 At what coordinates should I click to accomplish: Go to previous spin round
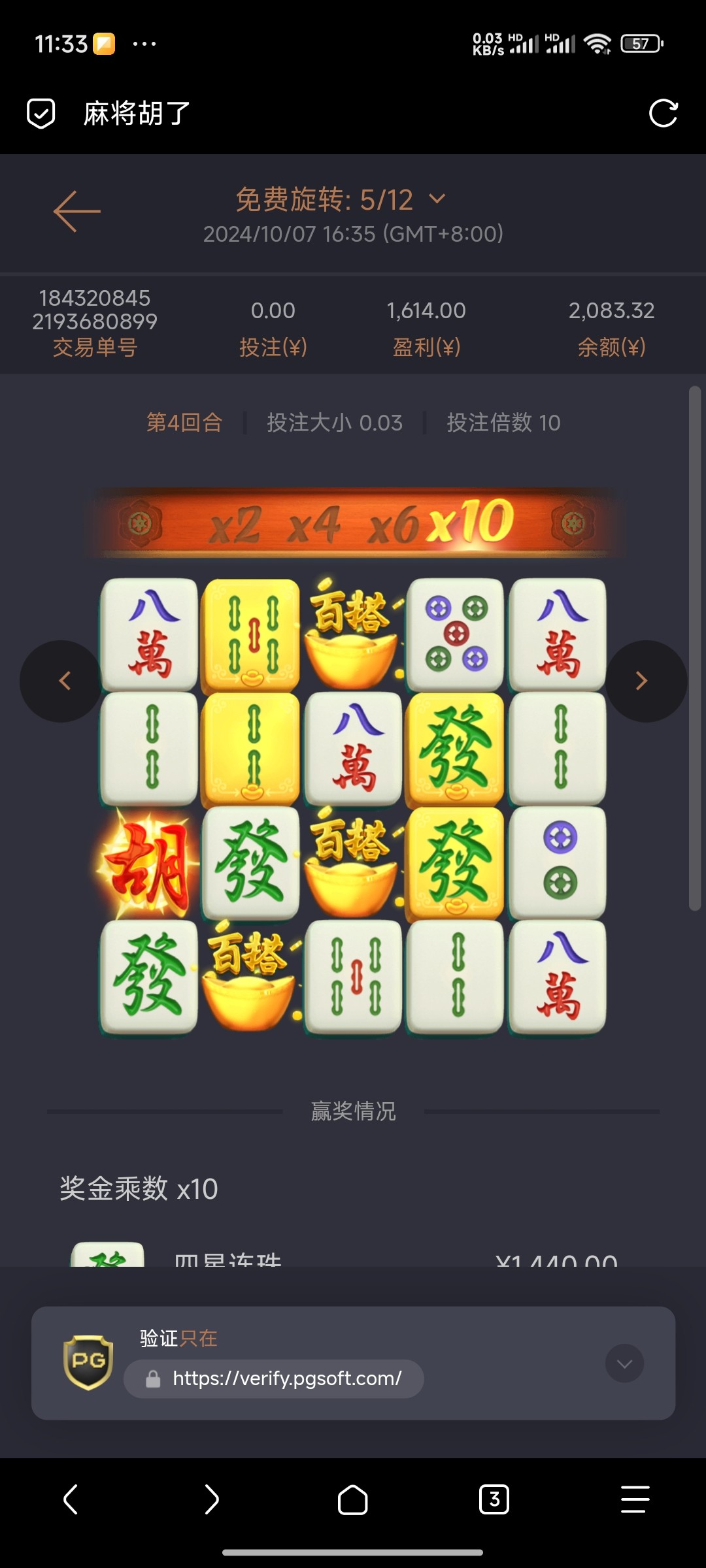point(61,681)
